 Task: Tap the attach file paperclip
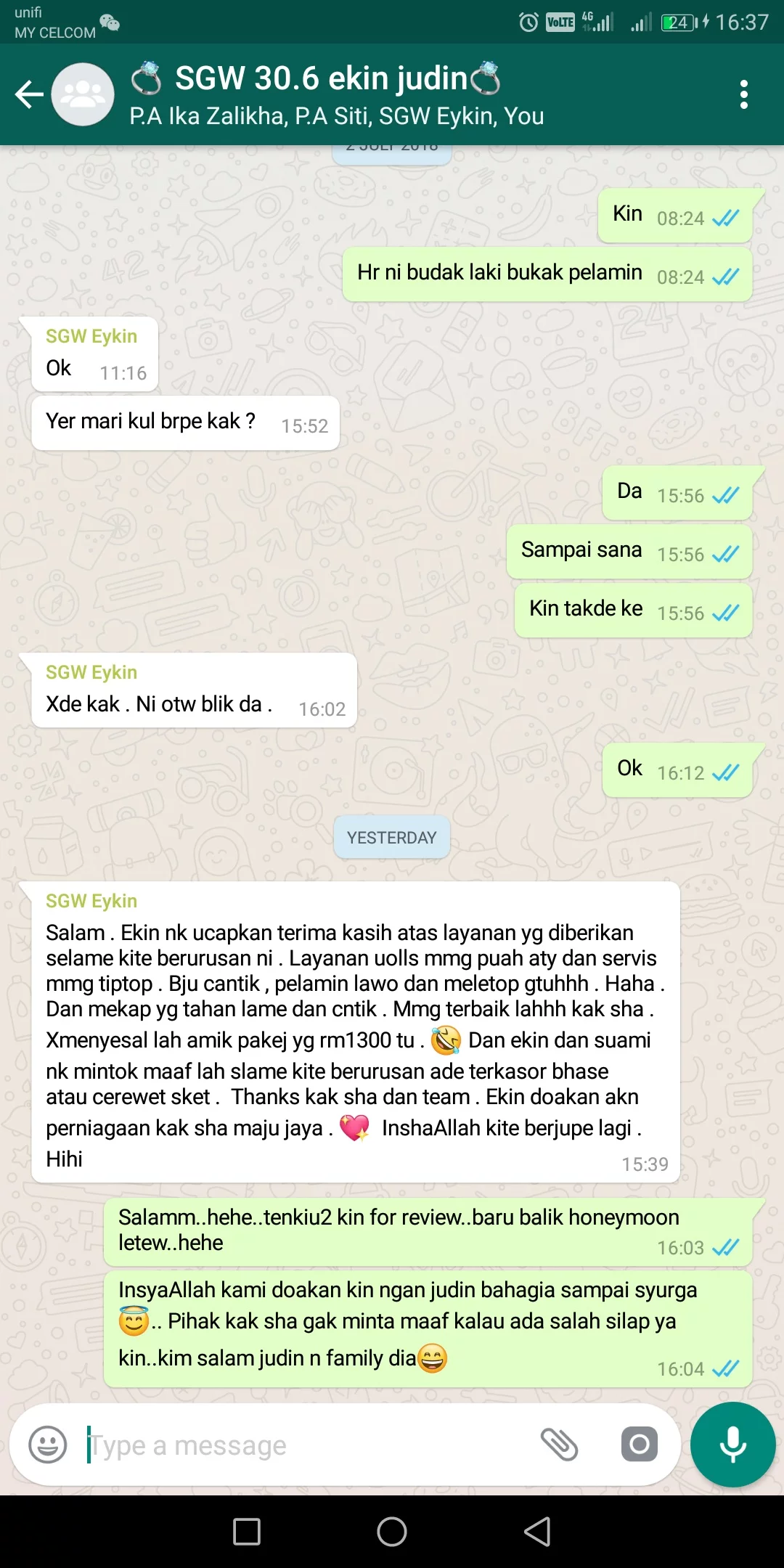point(560,1445)
